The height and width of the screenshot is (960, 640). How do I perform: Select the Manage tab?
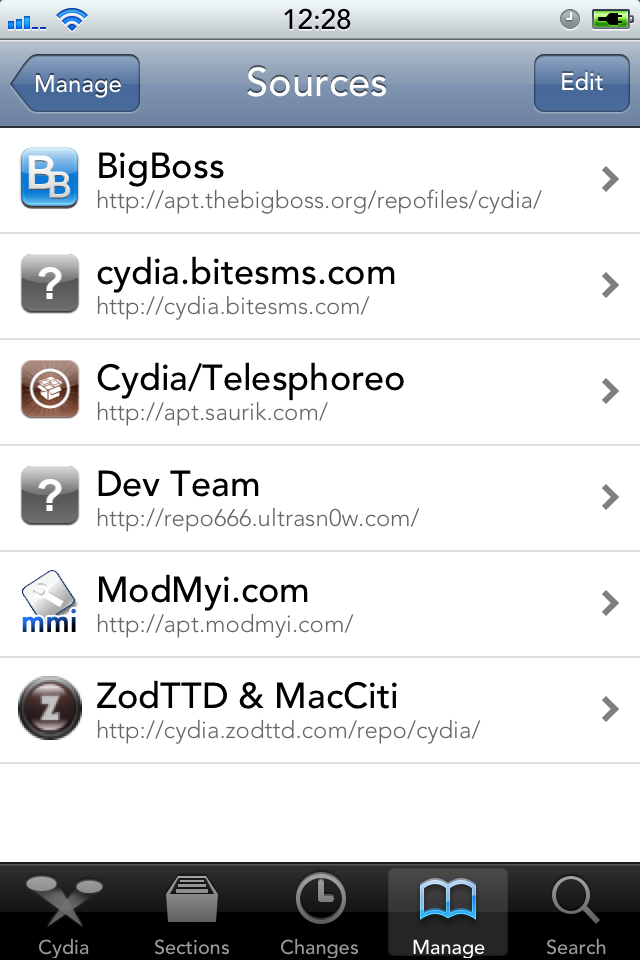448,913
